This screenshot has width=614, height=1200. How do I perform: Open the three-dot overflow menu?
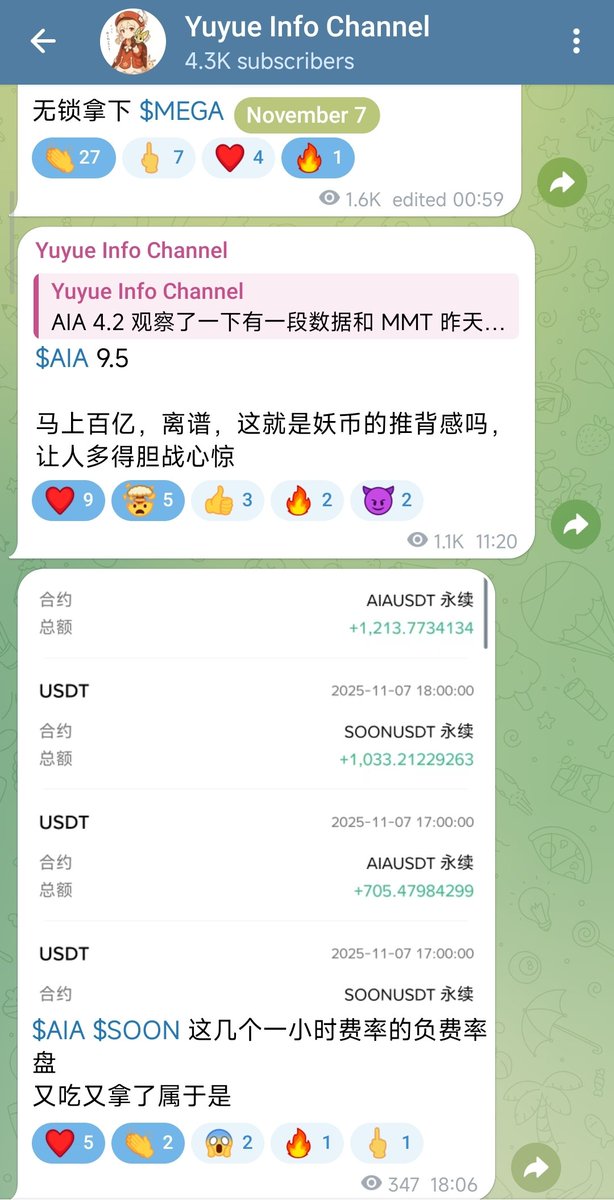(x=576, y=41)
